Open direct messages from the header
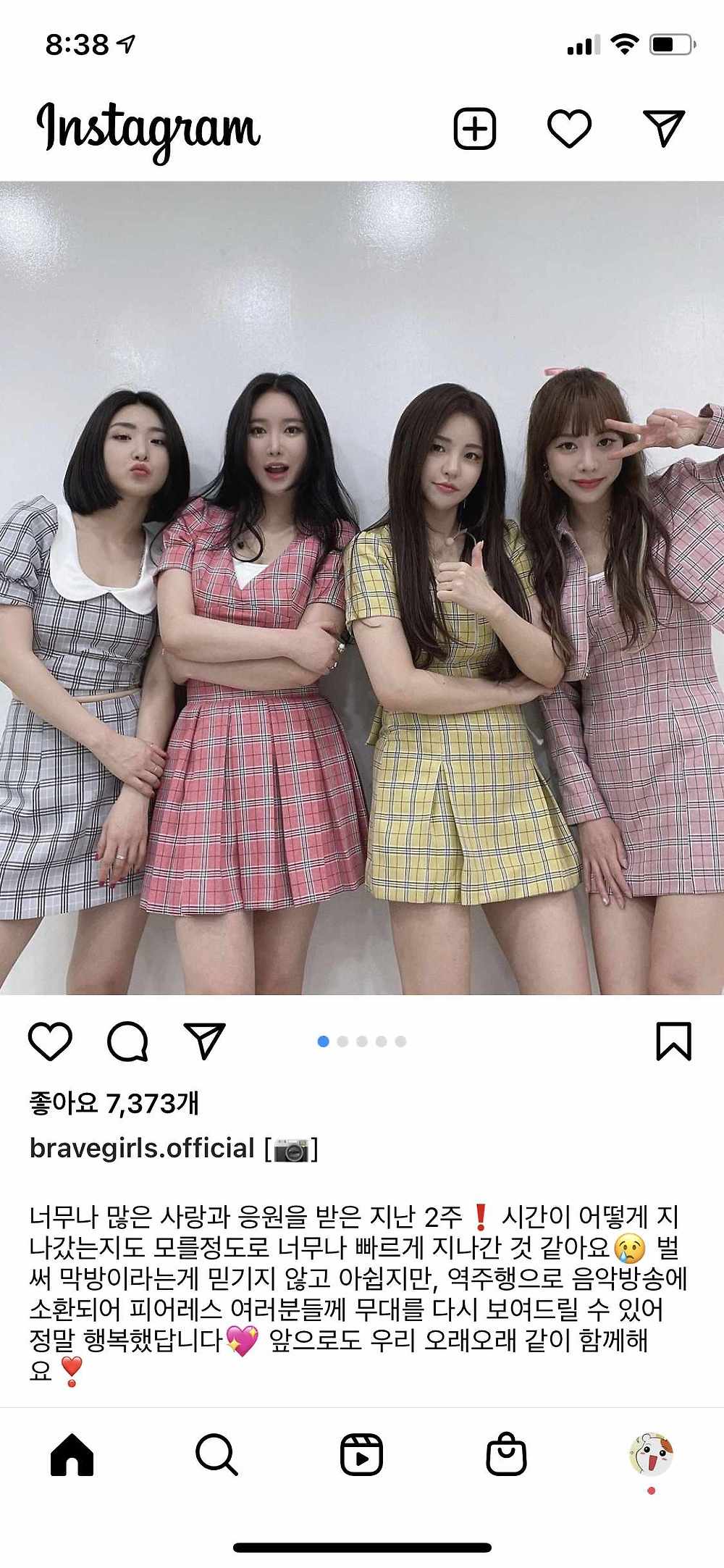 click(663, 129)
